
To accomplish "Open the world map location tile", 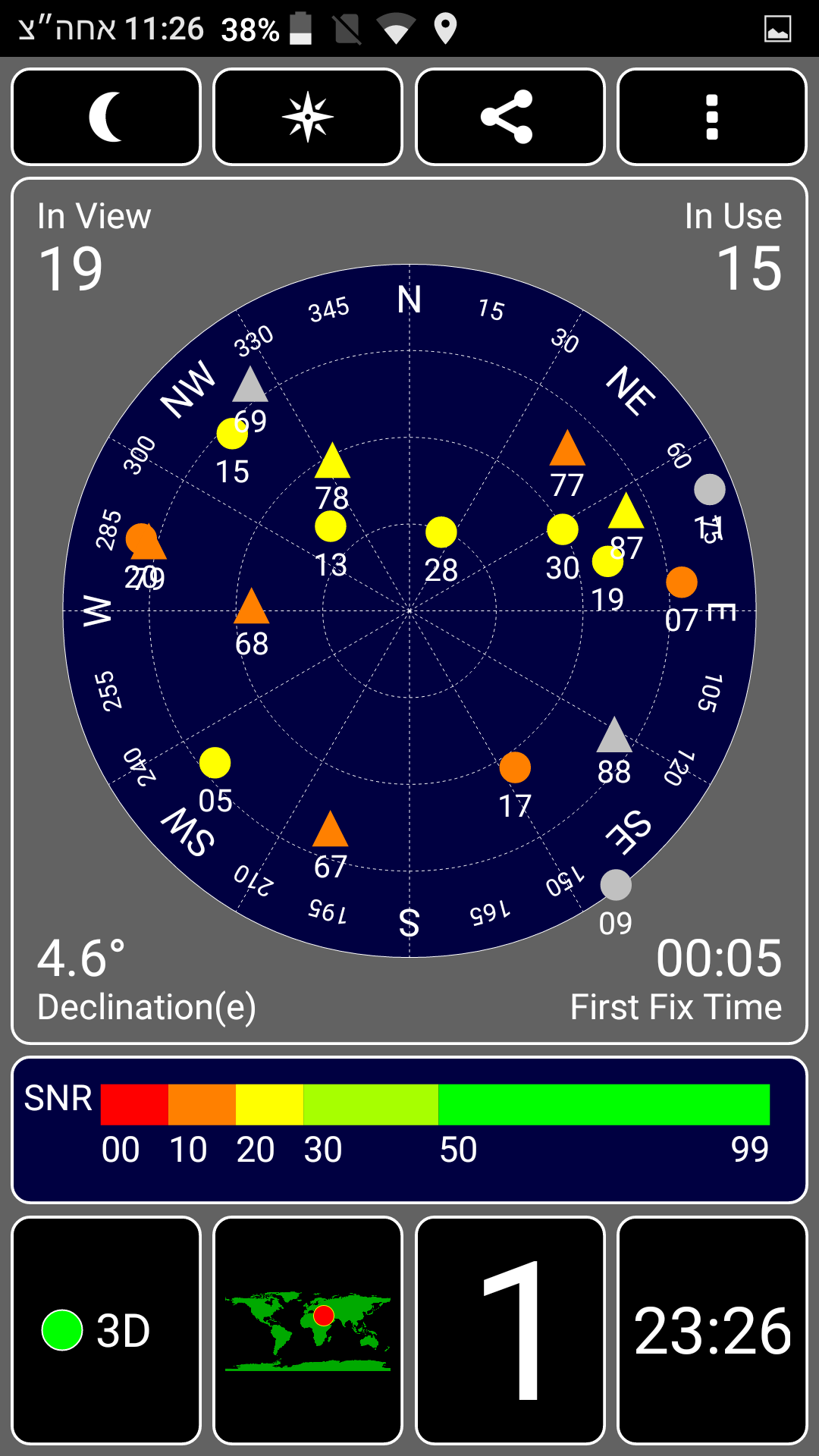I will (308, 1330).
